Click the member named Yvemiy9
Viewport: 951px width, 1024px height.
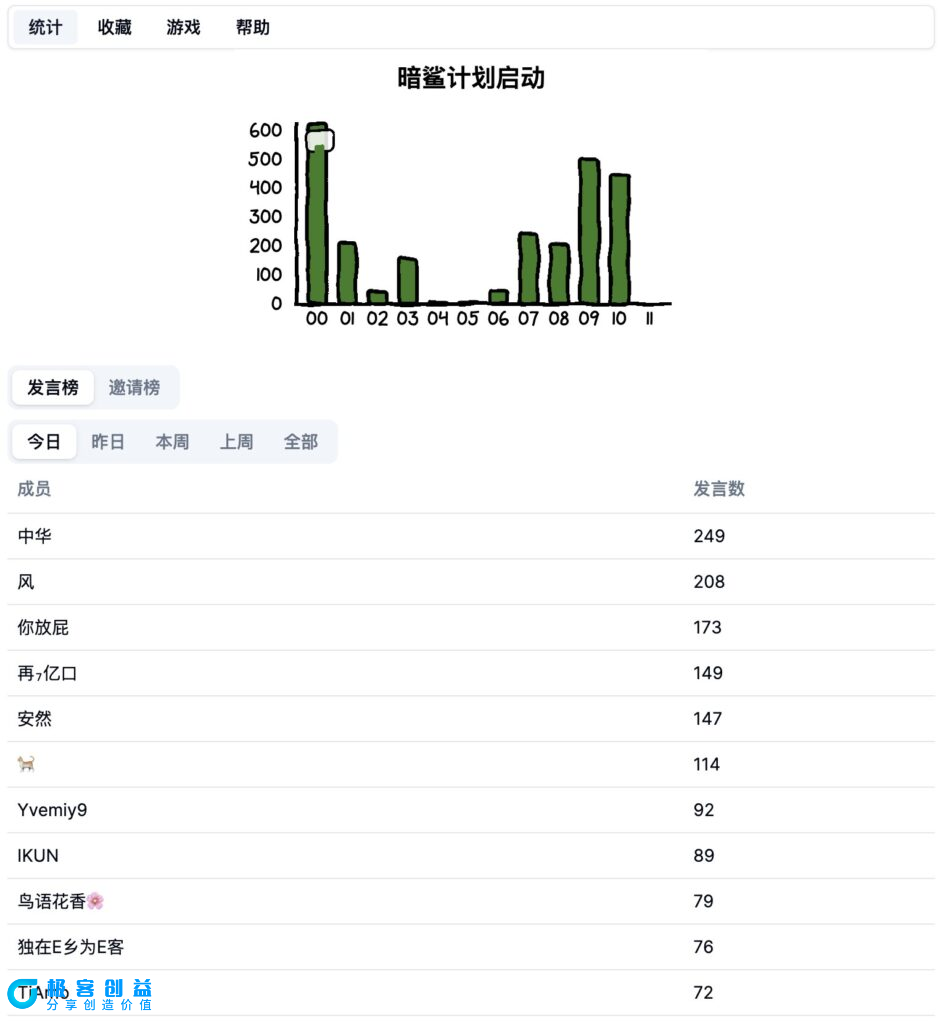52,810
